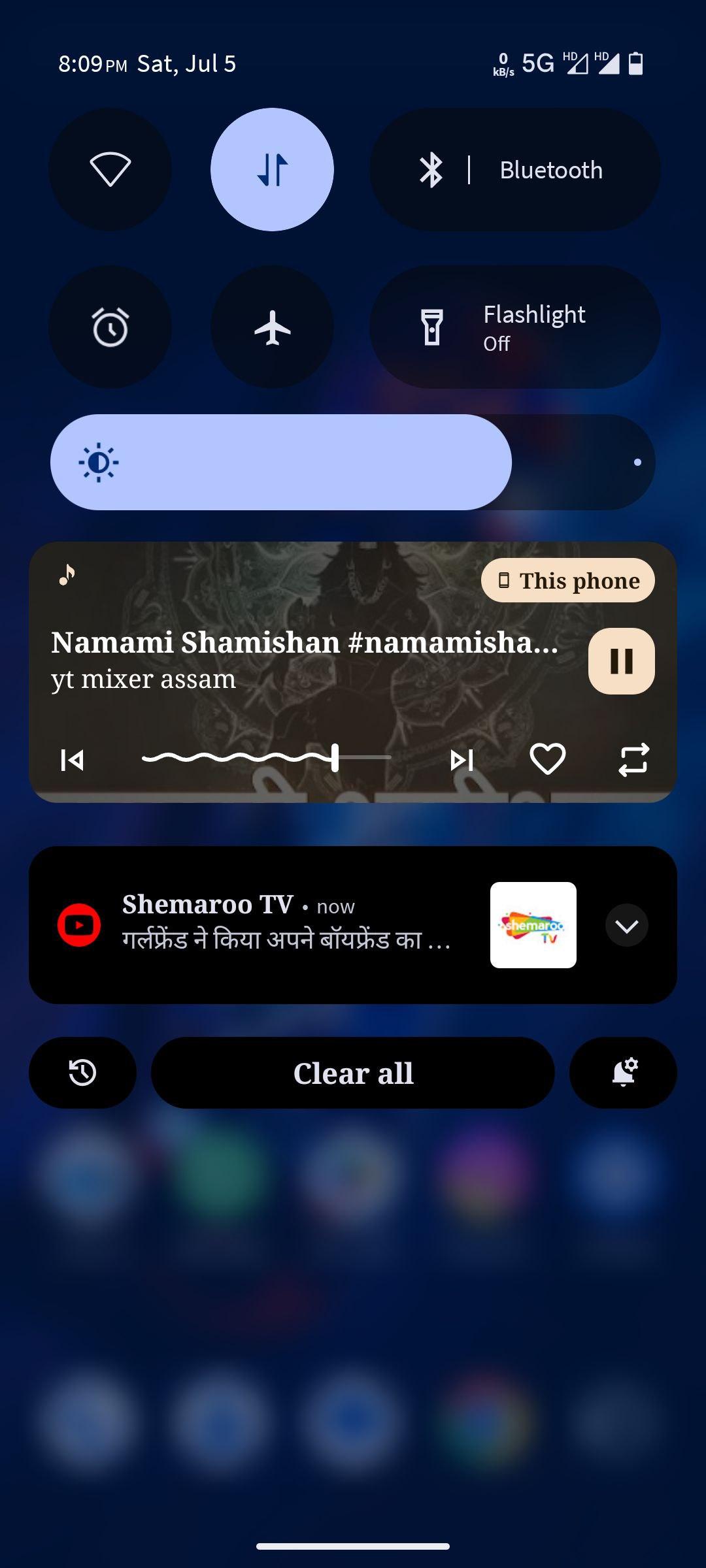Viewport: 706px width, 1568px height.
Task: Turn on the Wi-Fi tile
Action: point(110,169)
